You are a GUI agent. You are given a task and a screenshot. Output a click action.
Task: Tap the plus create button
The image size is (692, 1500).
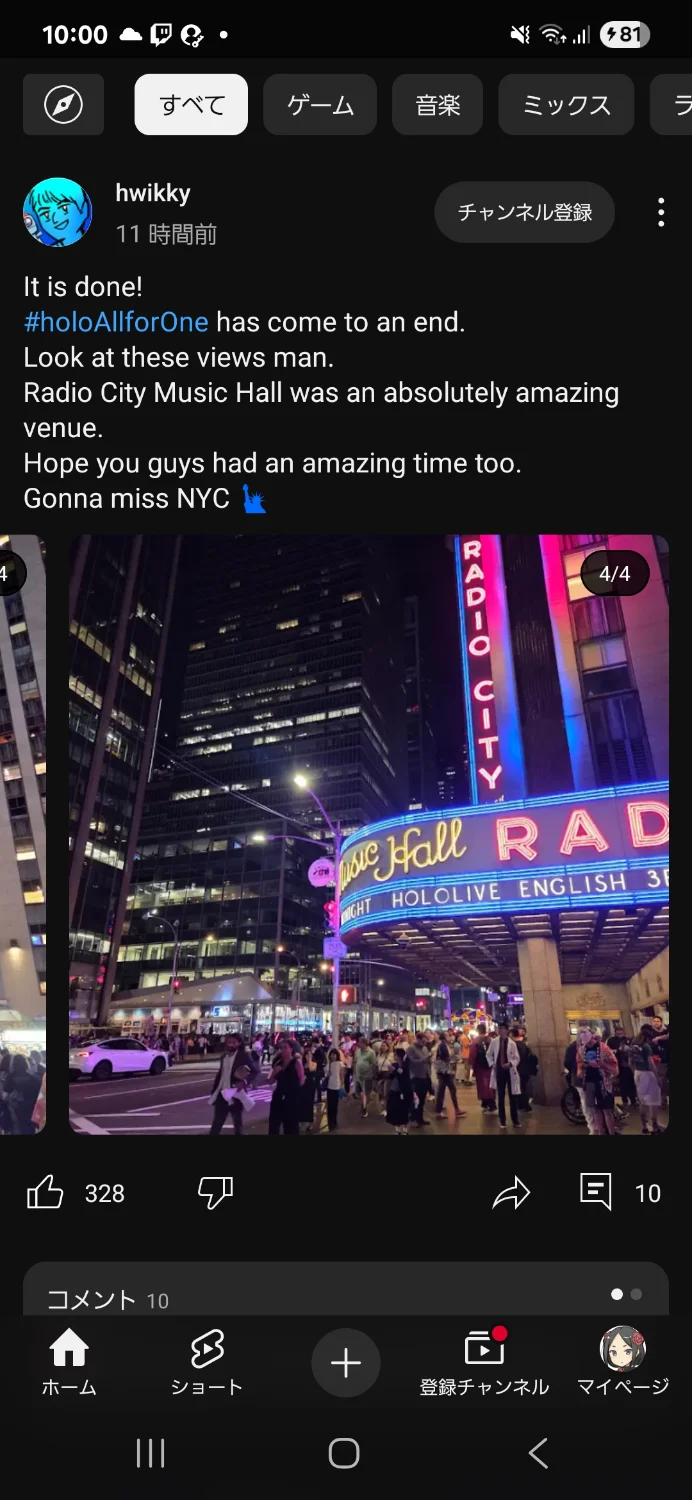click(346, 1362)
